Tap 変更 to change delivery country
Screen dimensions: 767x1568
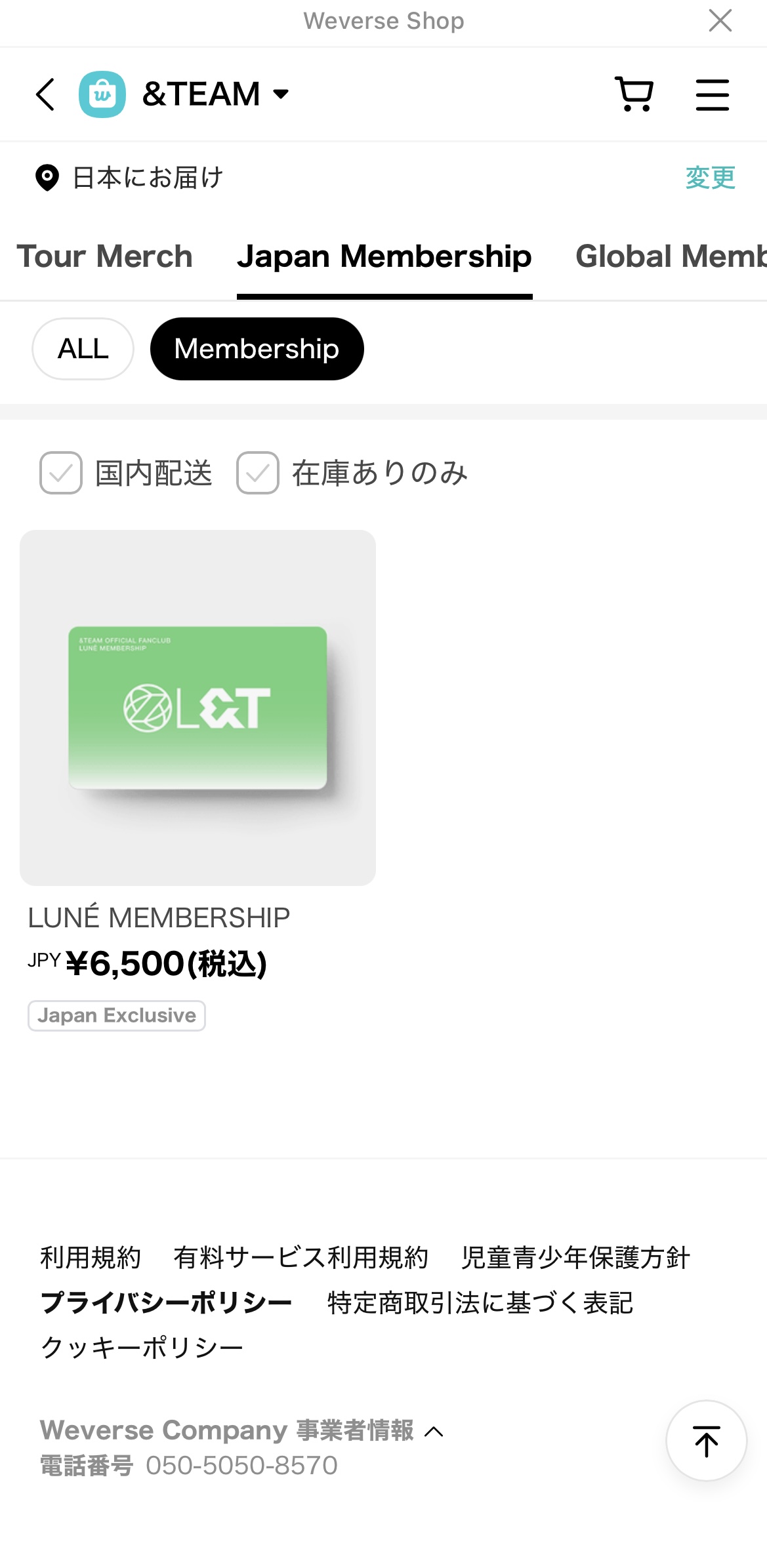point(710,178)
